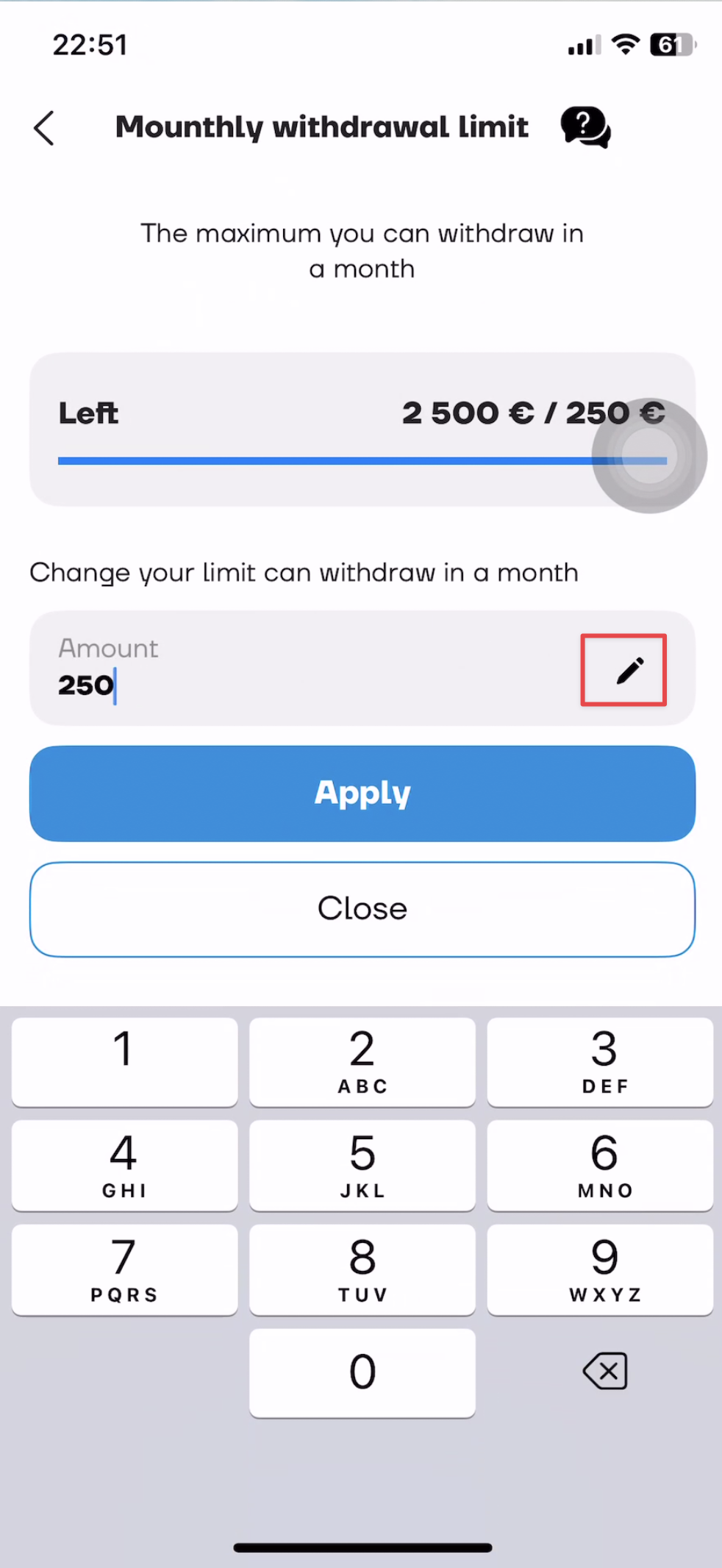The image size is (722, 1568).
Task: Tap the pencil edit icon
Action: [x=630, y=670]
